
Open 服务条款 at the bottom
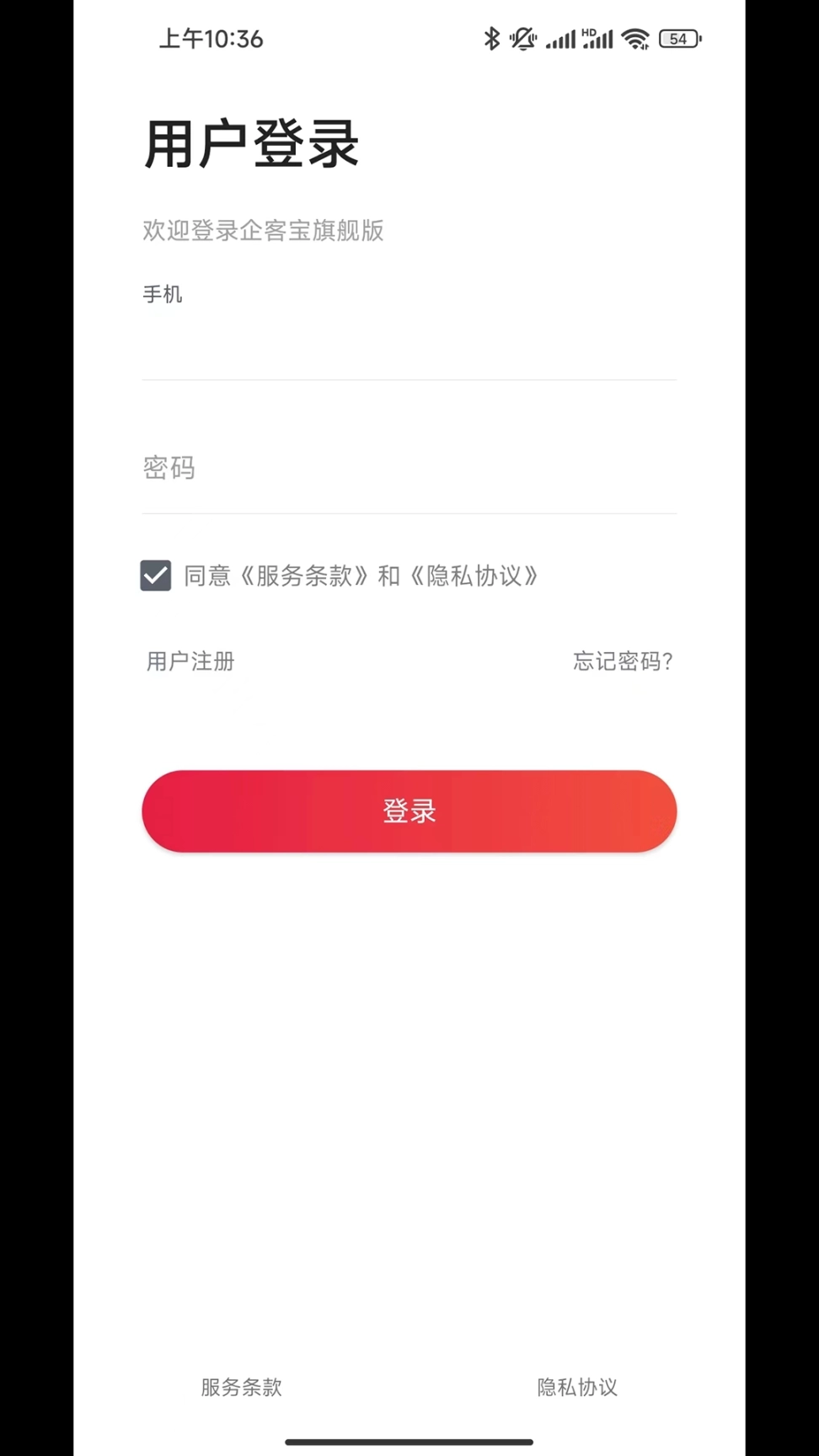pos(240,1388)
